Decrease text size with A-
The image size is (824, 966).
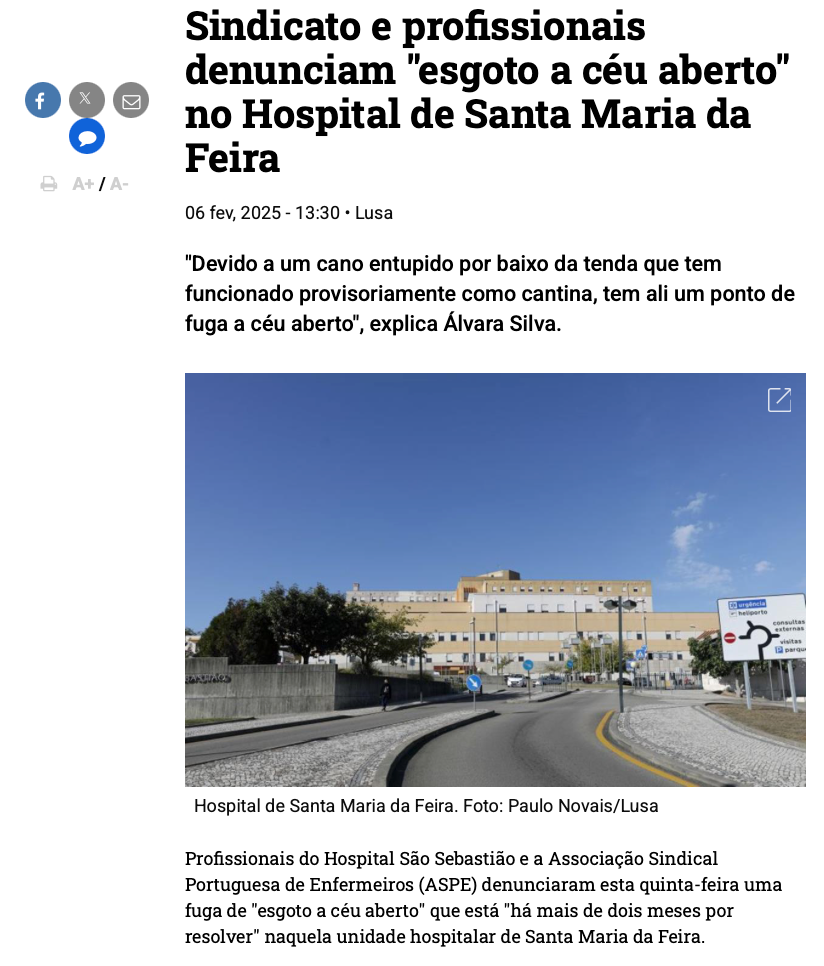[x=119, y=184]
